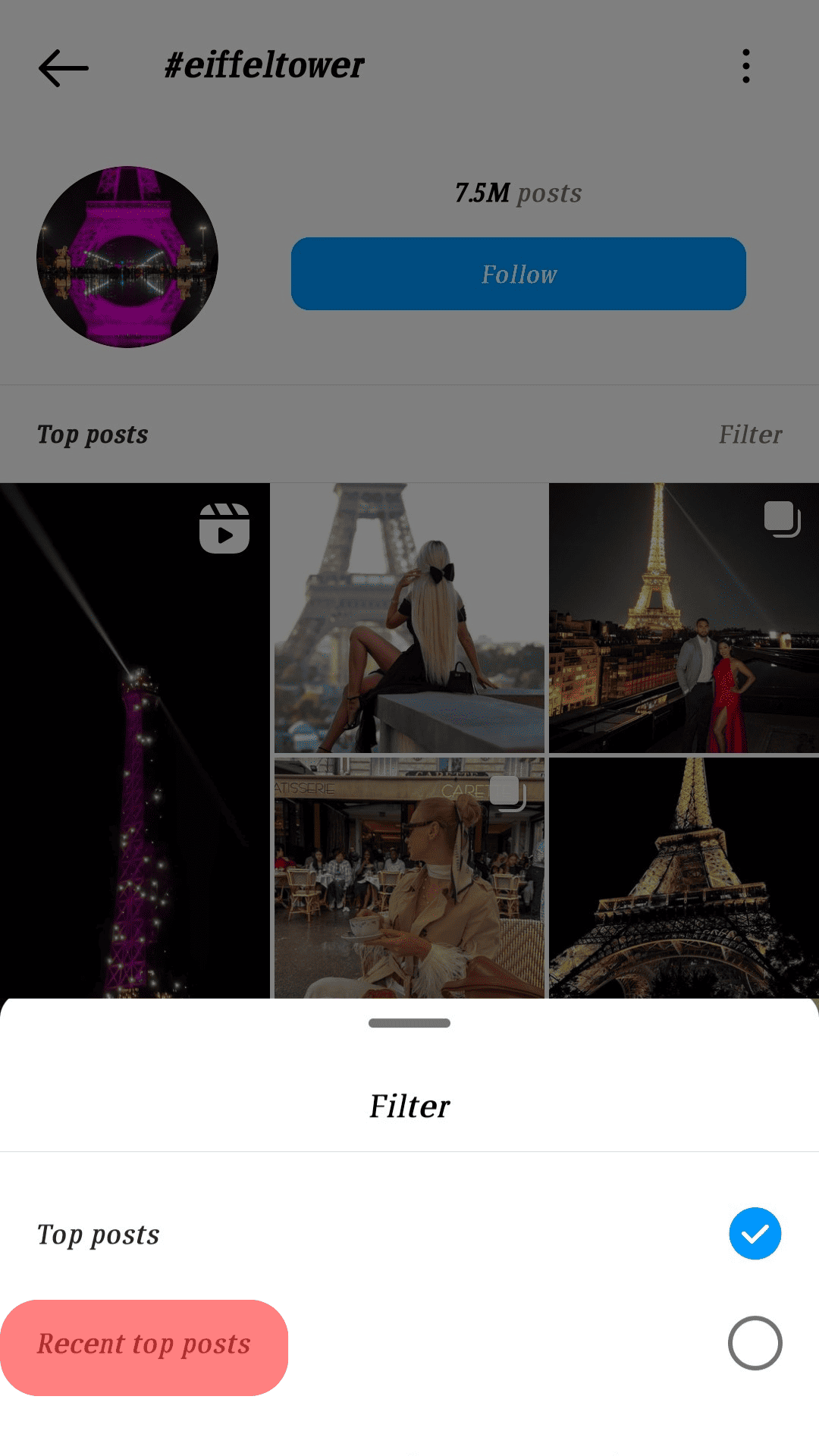
Task: Choose the Top posts filter option
Action: pos(409,1234)
